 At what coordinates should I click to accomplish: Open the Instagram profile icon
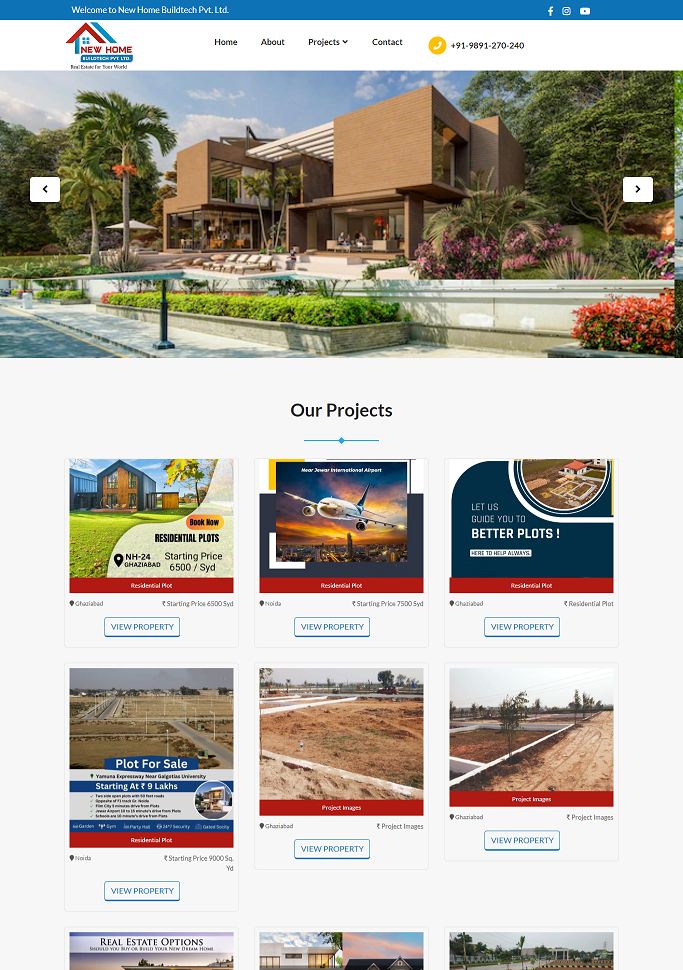pos(566,11)
